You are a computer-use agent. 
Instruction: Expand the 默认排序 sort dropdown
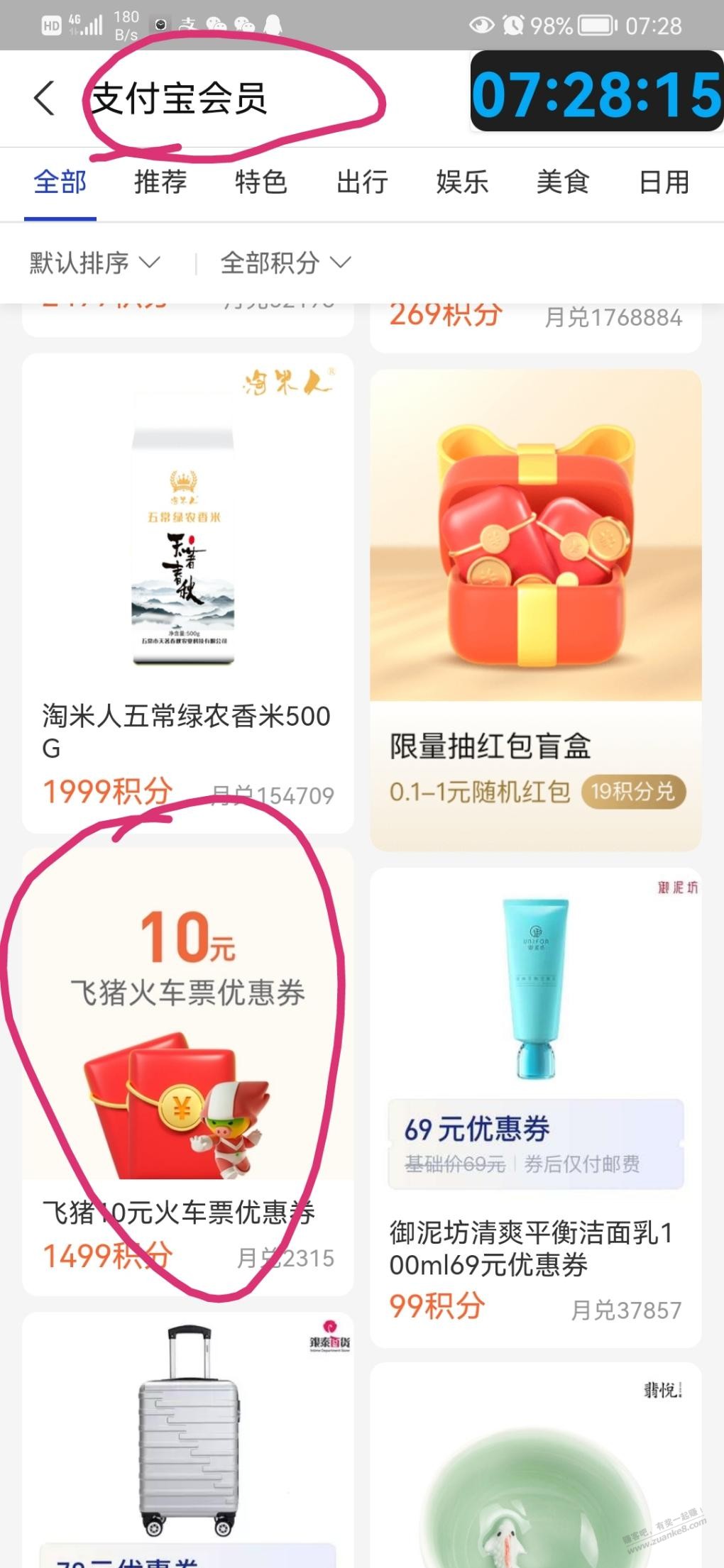(x=94, y=263)
